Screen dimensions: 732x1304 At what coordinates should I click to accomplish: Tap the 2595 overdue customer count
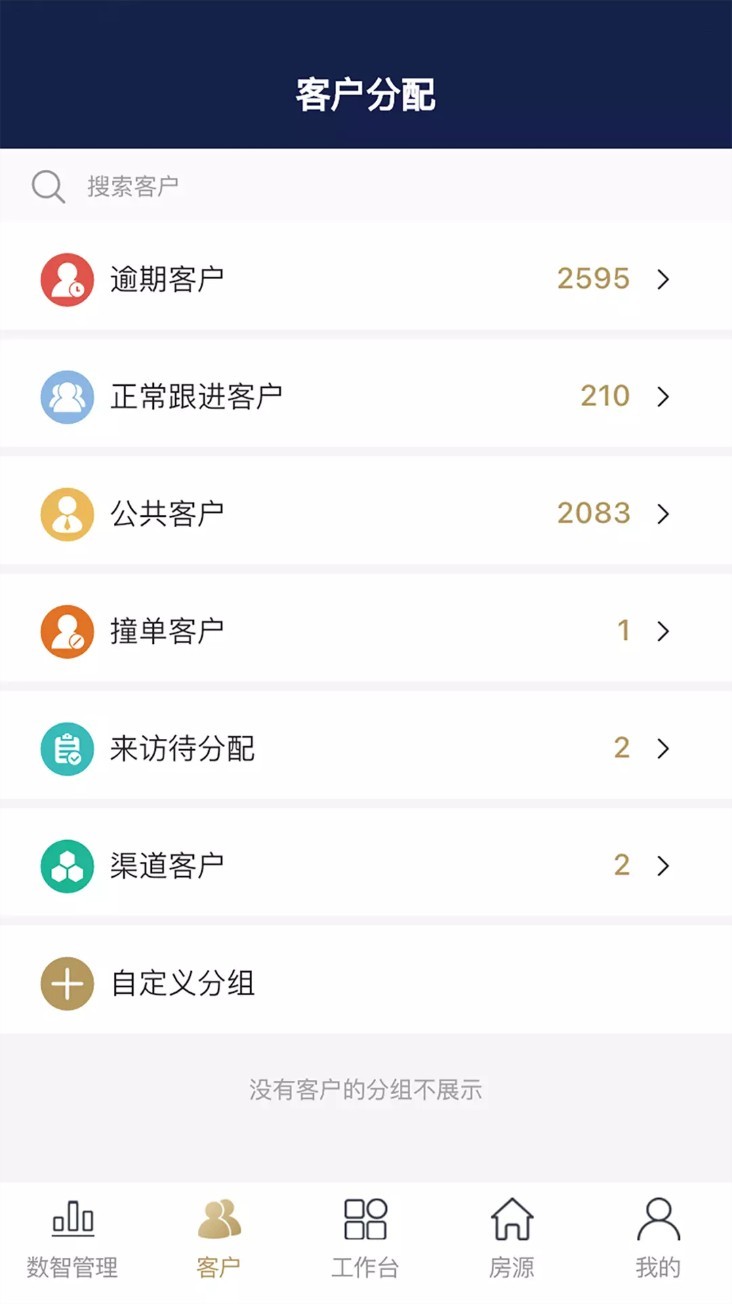coord(592,279)
